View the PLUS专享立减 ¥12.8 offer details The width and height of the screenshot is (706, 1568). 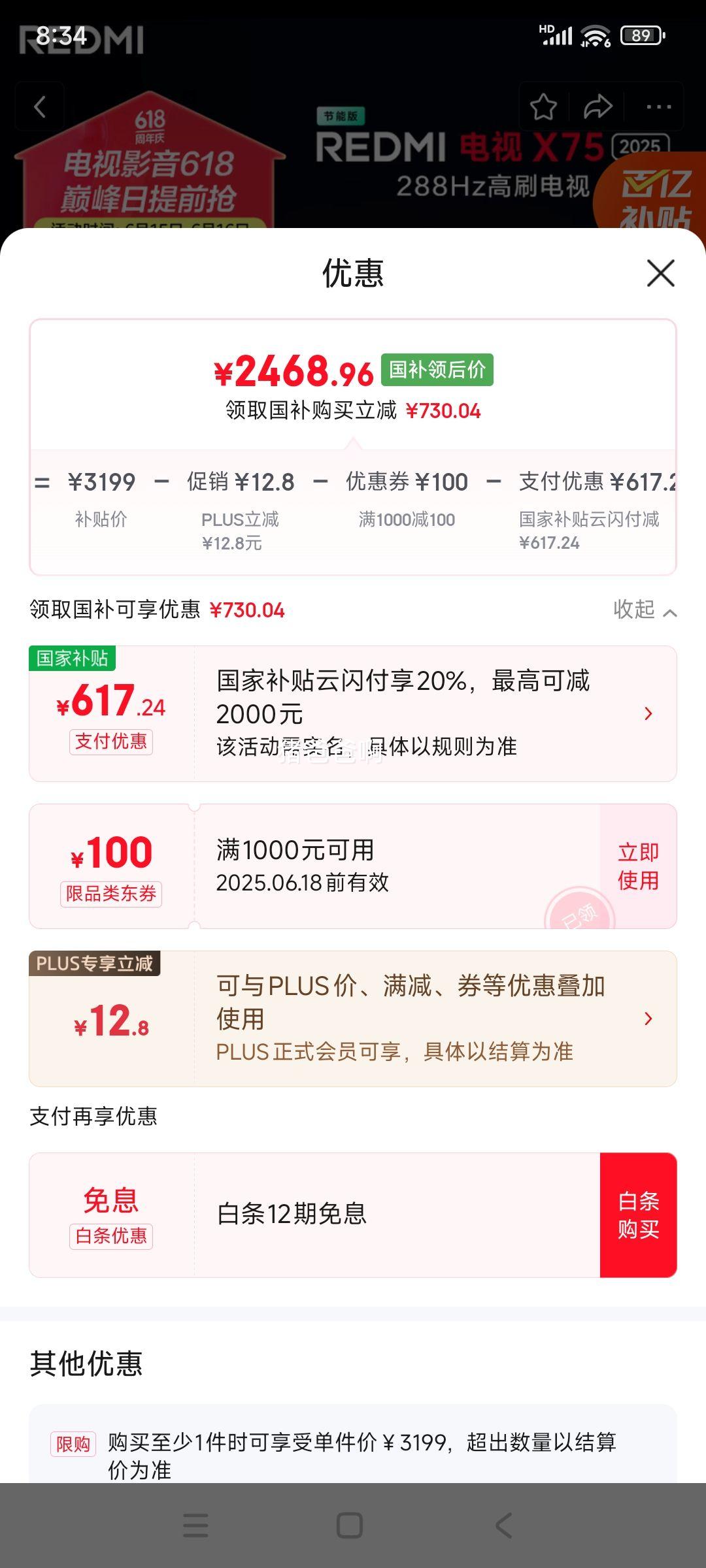648,1019
